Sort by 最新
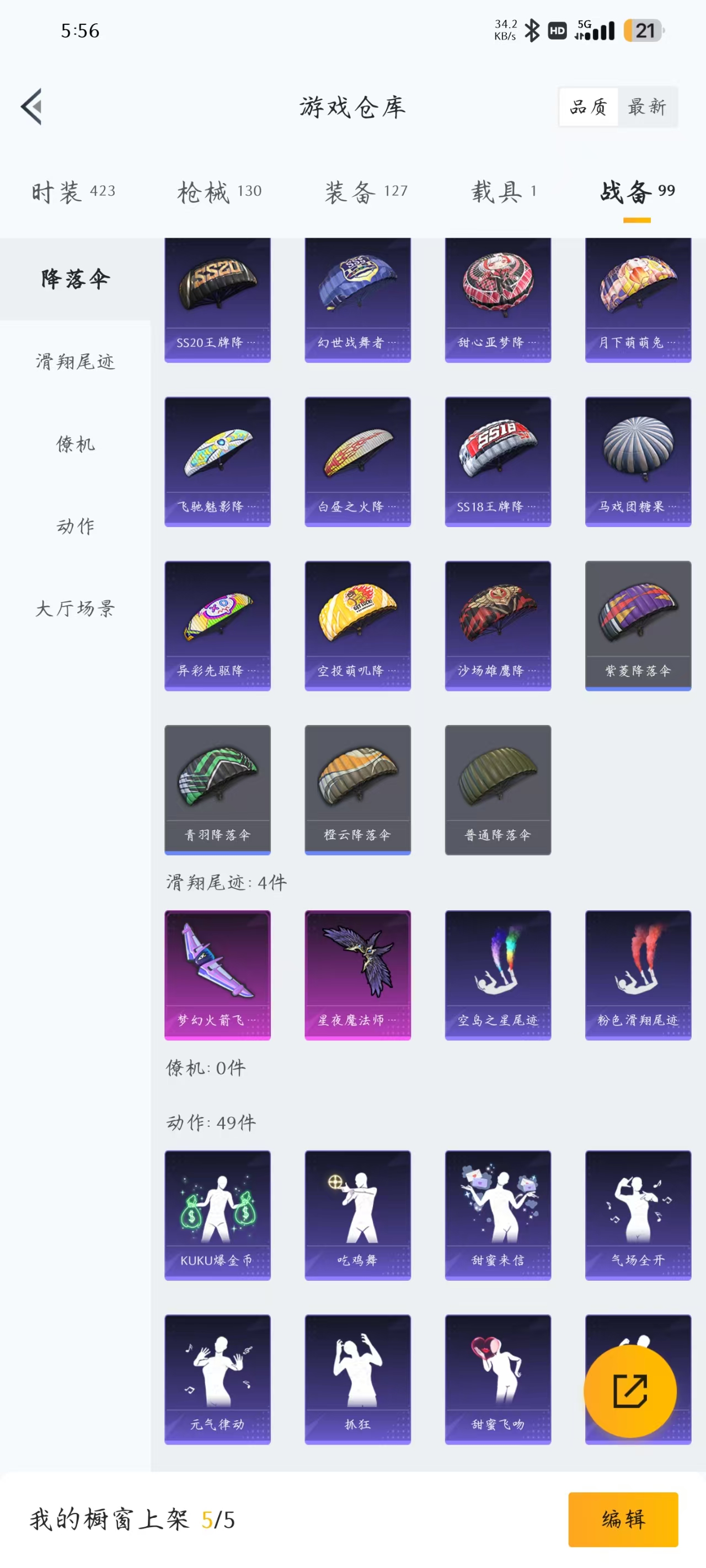This screenshot has width=706, height=1568. click(647, 107)
